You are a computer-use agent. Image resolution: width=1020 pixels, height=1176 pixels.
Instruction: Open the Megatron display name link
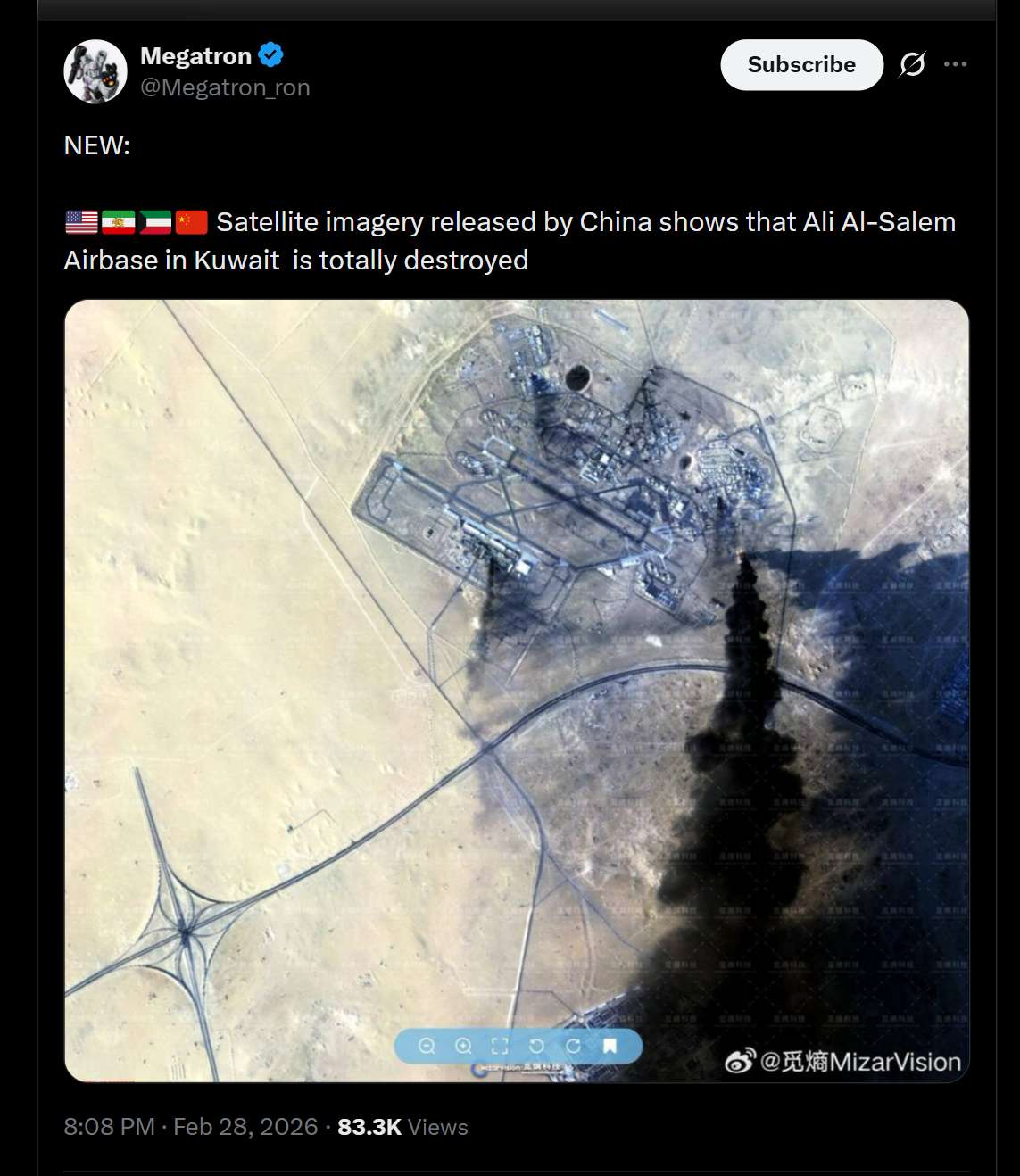tap(195, 56)
